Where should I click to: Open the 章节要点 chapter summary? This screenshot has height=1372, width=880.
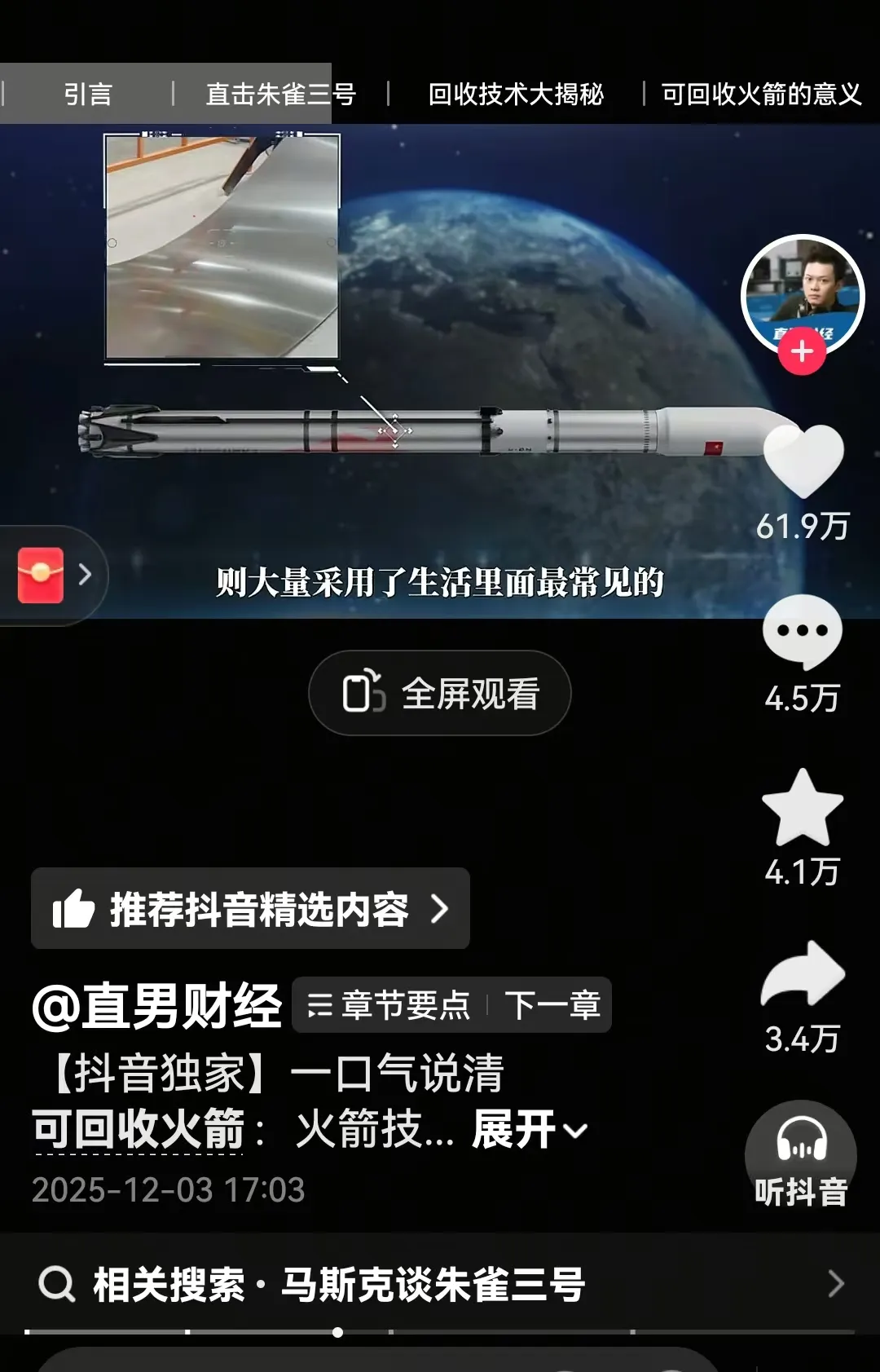click(389, 1005)
